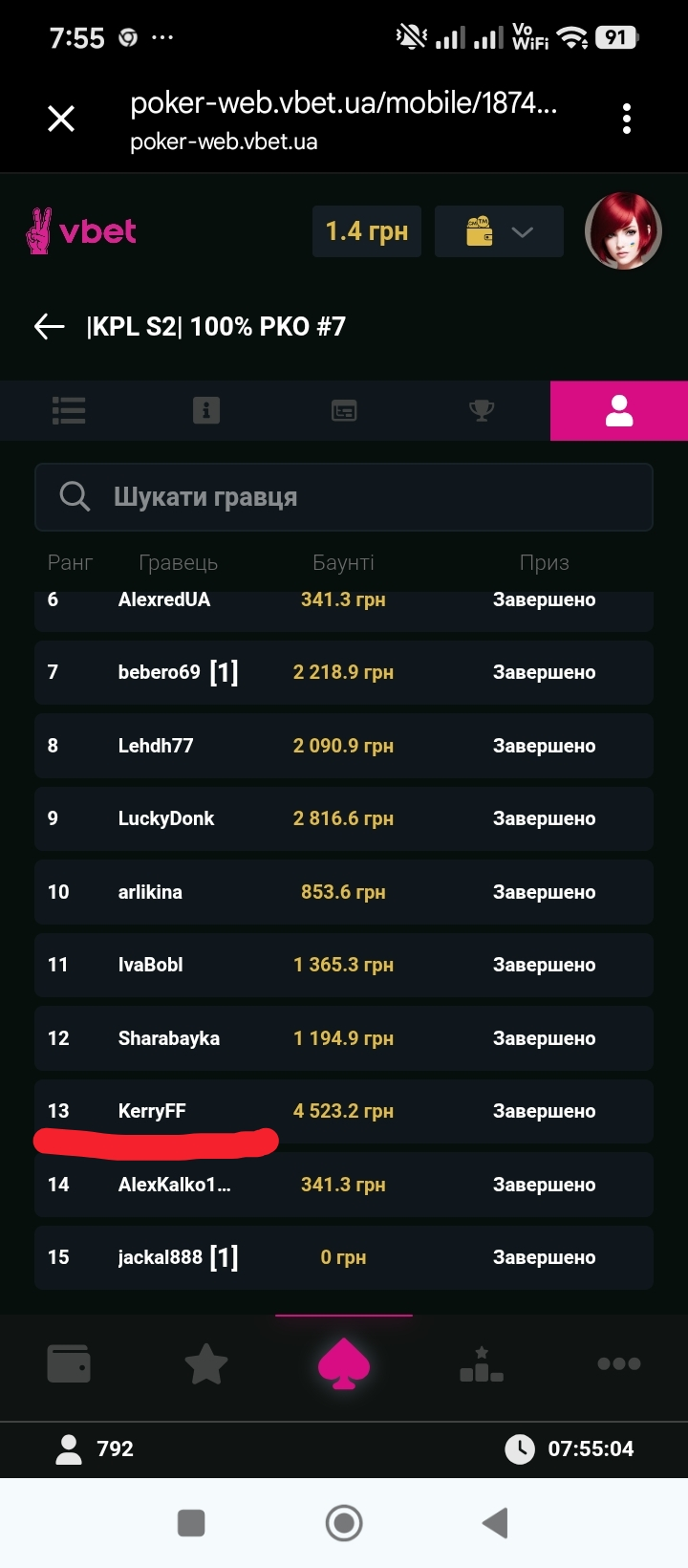Go back from the KPL S2 tournament
The height and width of the screenshot is (1568, 688).
50,327
